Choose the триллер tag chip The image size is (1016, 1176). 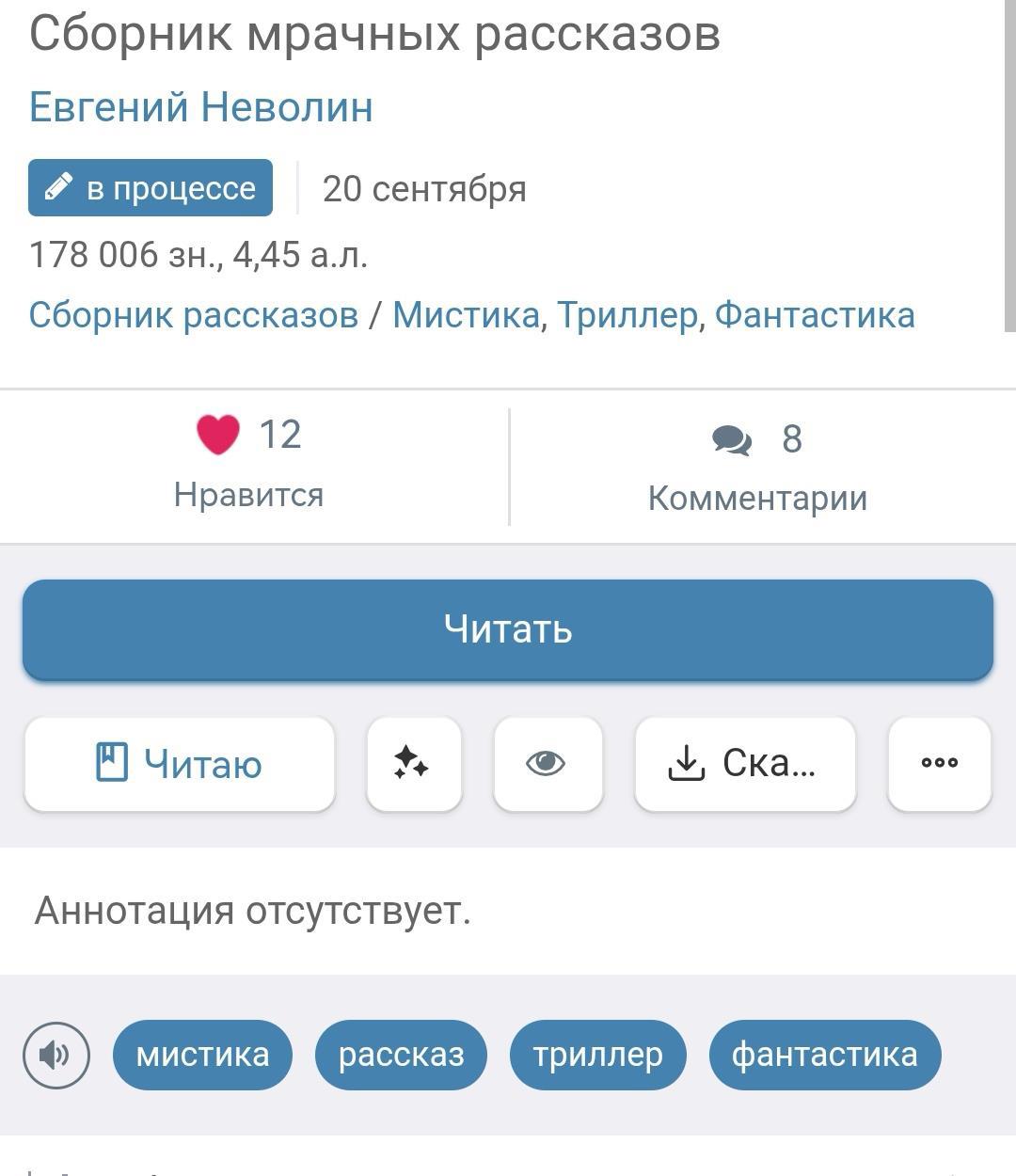click(597, 1055)
